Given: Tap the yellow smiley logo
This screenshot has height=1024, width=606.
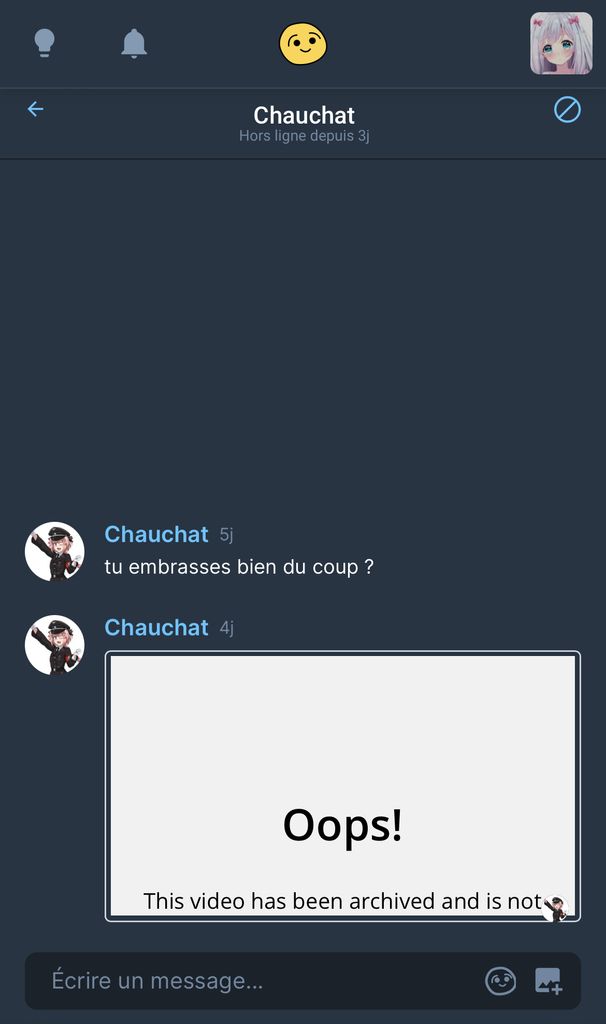Looking at the screenshot, I should 303,44.
